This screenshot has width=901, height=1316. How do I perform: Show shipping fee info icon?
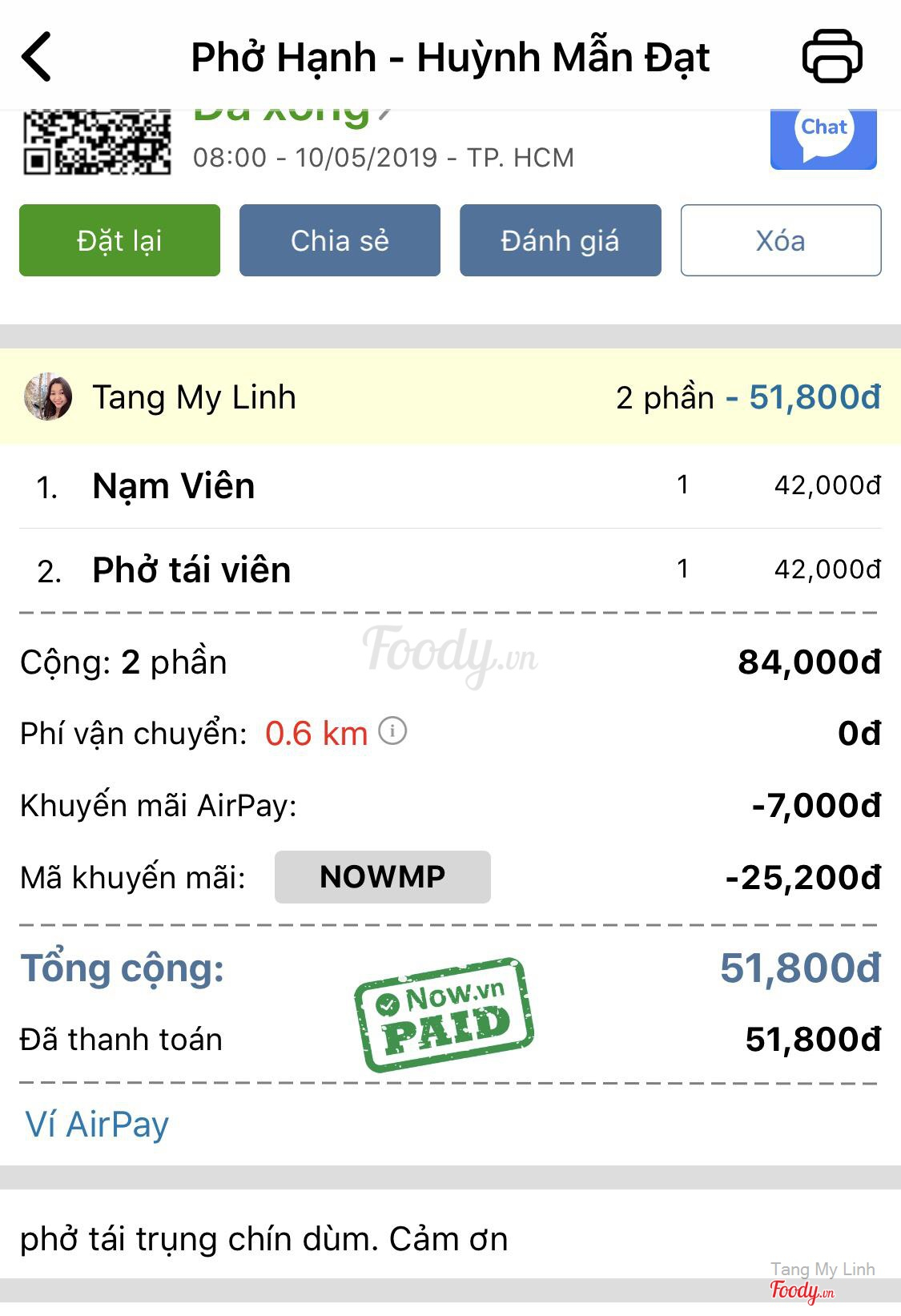point(392,731)
